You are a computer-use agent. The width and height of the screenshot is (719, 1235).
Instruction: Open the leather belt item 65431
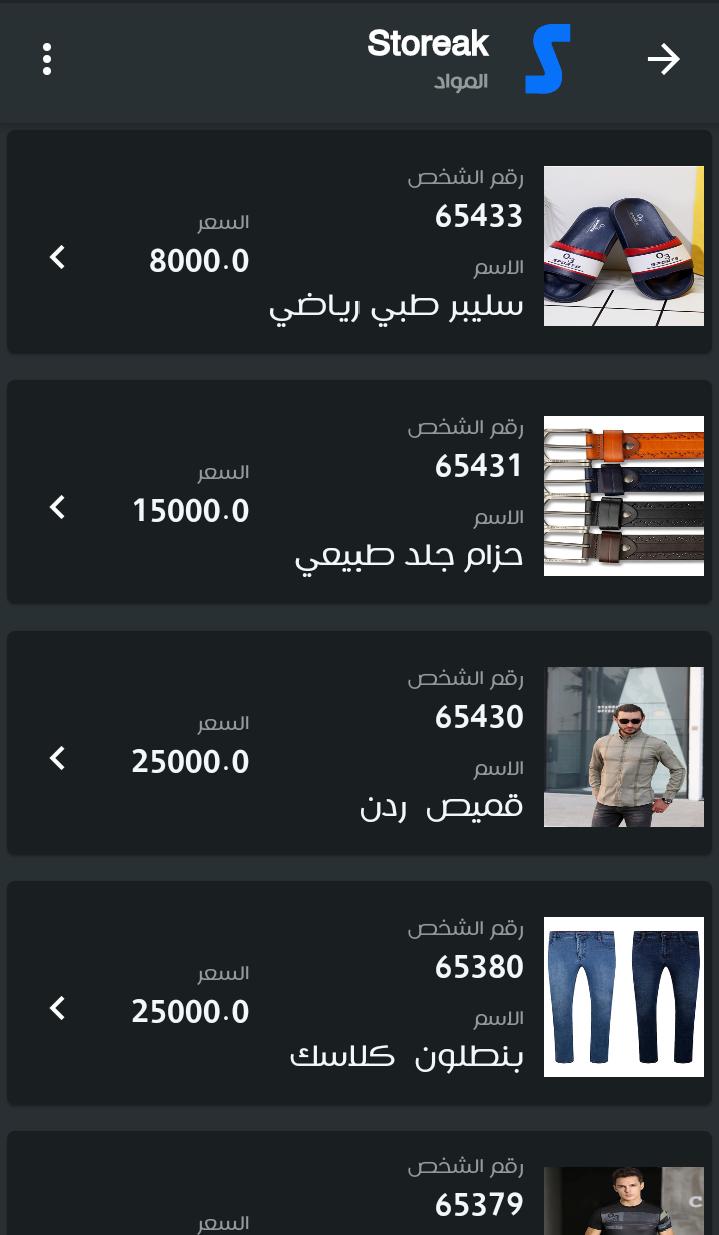(x=360, y=492)
